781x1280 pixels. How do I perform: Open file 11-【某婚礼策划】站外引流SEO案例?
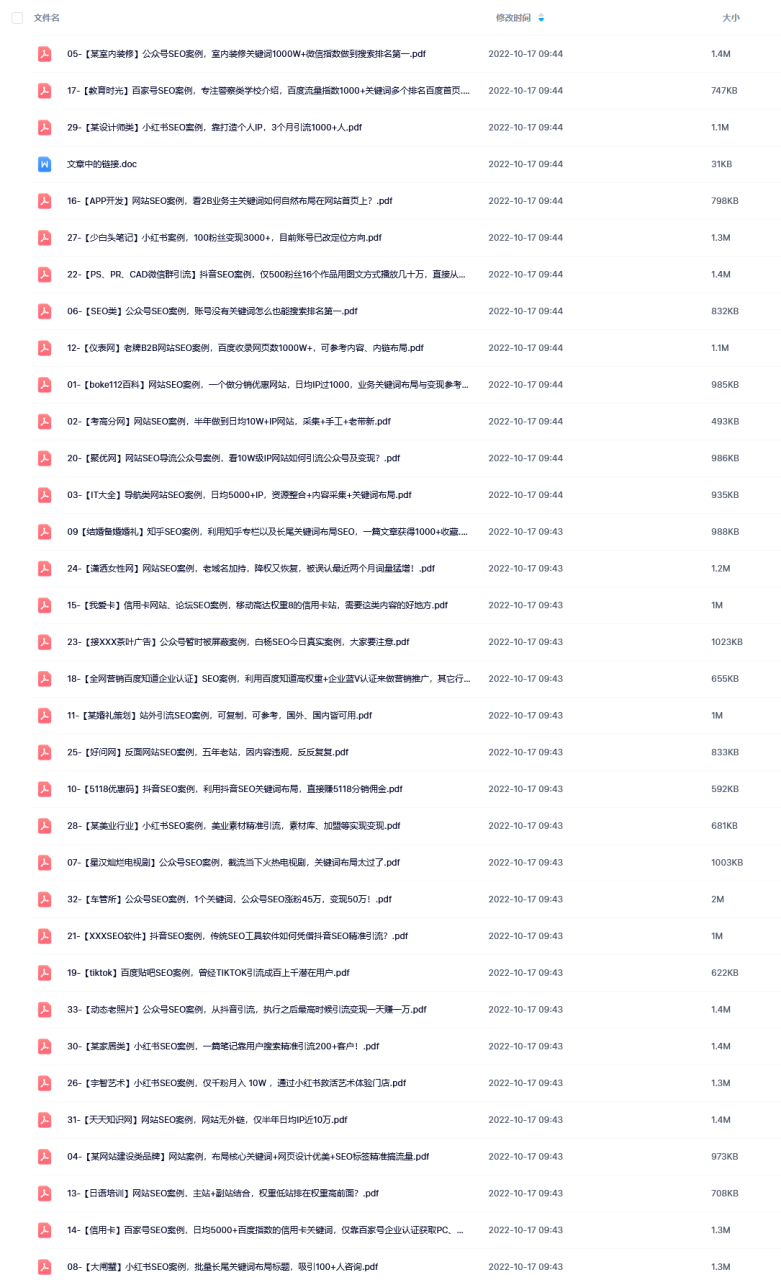click(x=220, y=715)
